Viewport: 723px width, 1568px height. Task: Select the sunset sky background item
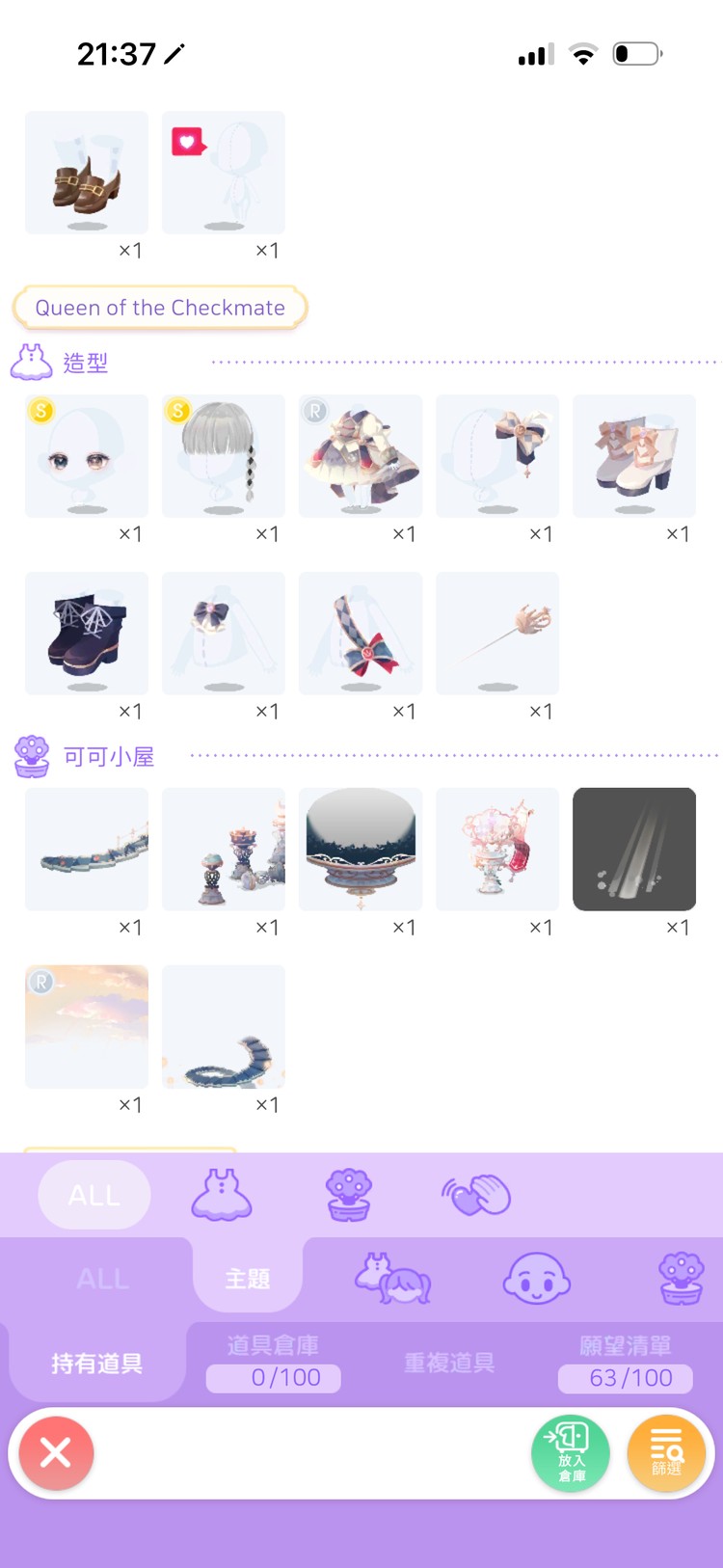point(87,1026)
